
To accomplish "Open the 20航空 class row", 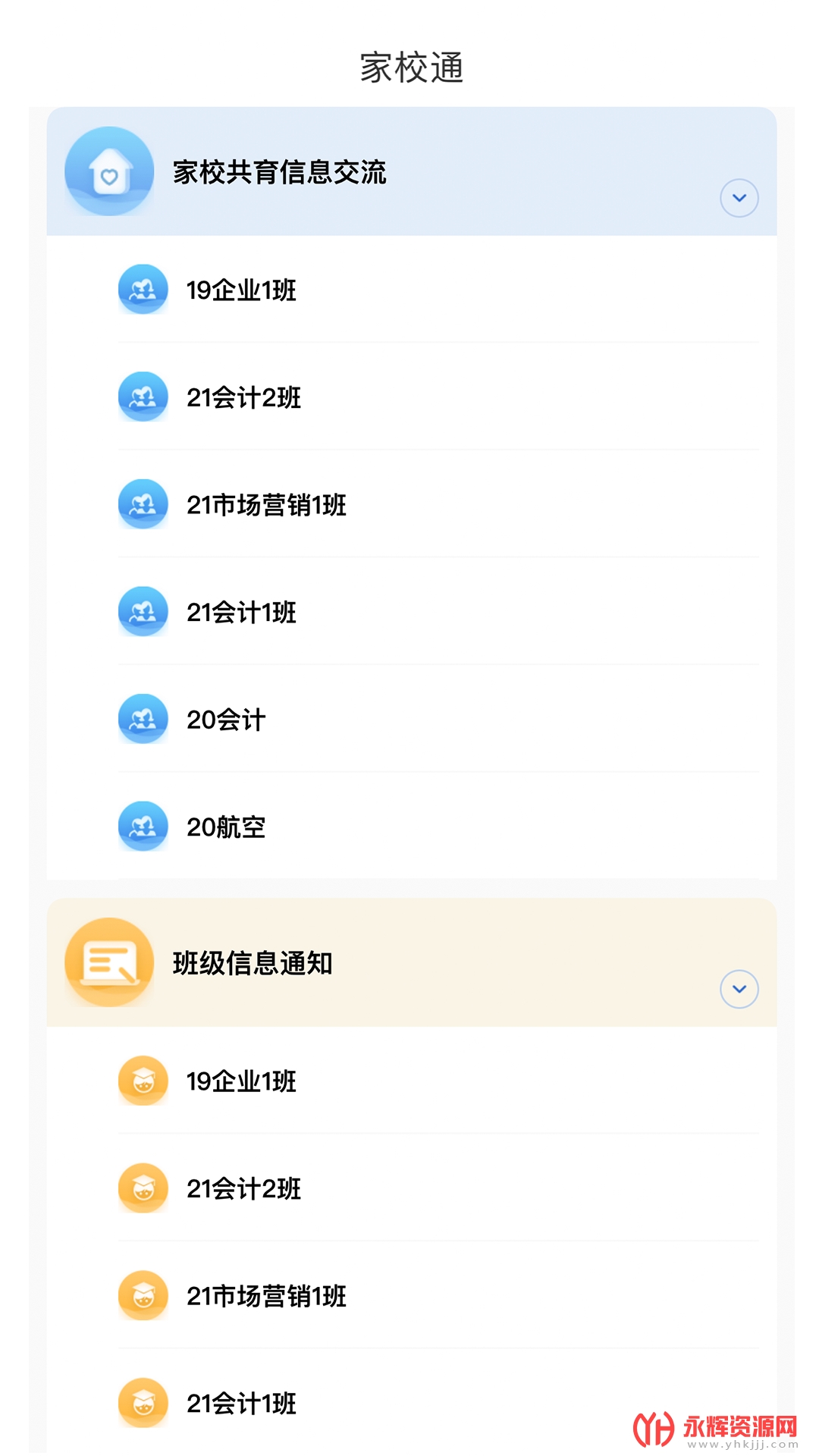I will [412, 827].
